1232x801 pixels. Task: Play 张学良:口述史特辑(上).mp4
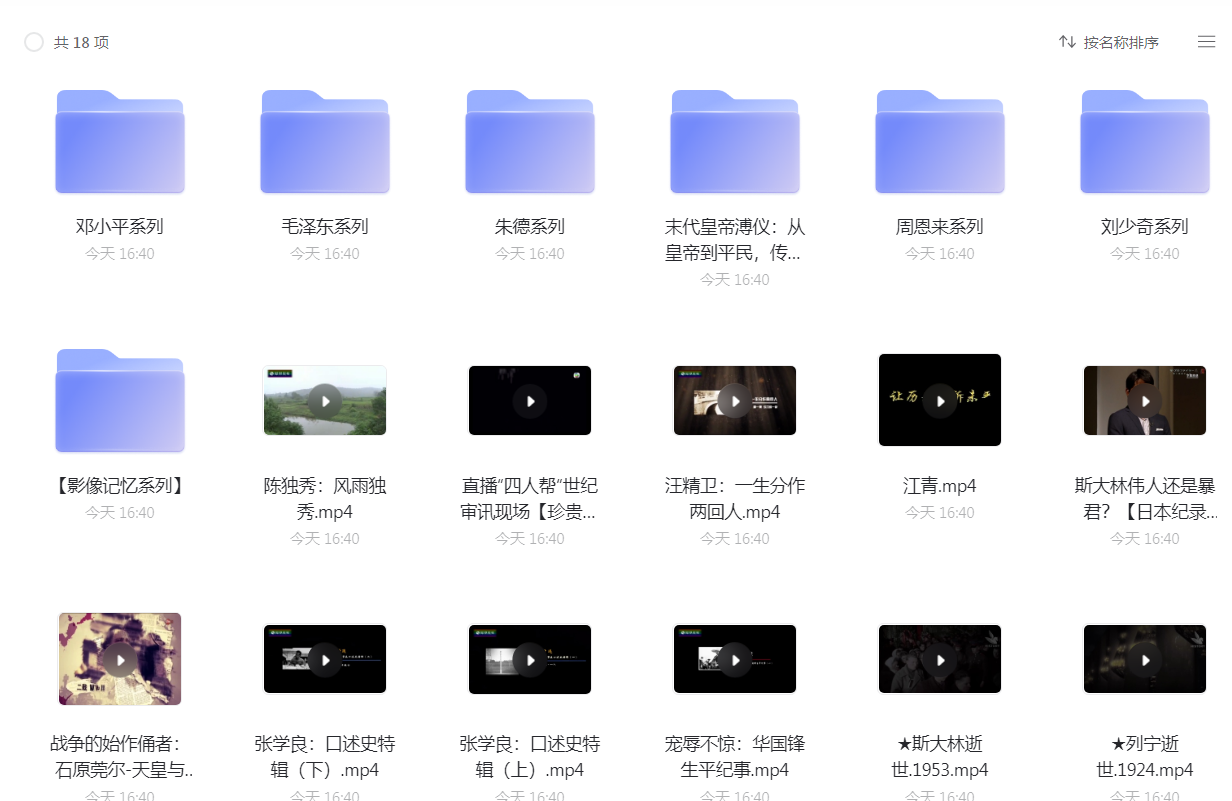530,660
